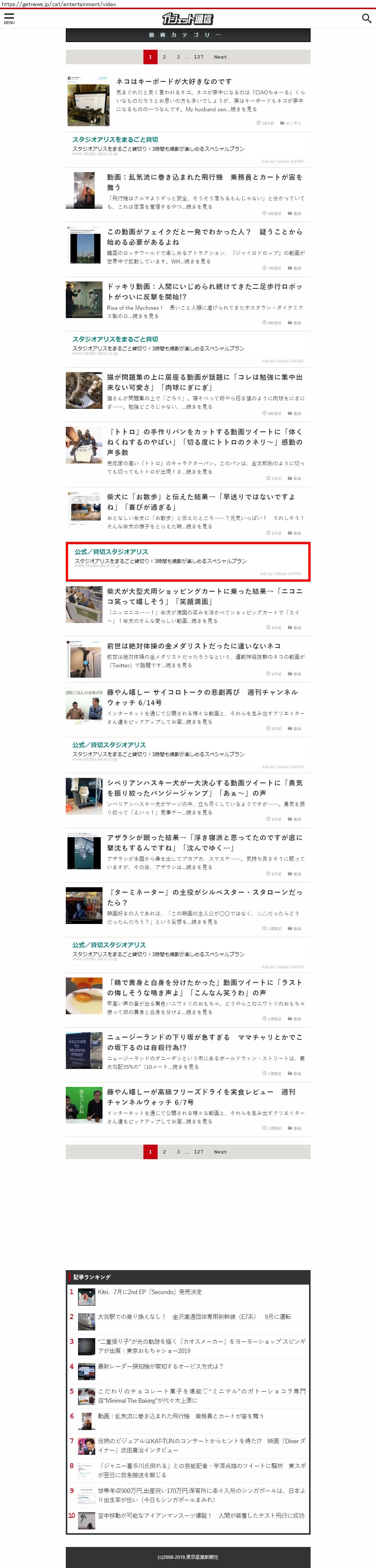This screenshot has height=1568, width=376.
Task: Go to page 2 in top pagination
Action: pyautogui.click(x=164, y=57)
